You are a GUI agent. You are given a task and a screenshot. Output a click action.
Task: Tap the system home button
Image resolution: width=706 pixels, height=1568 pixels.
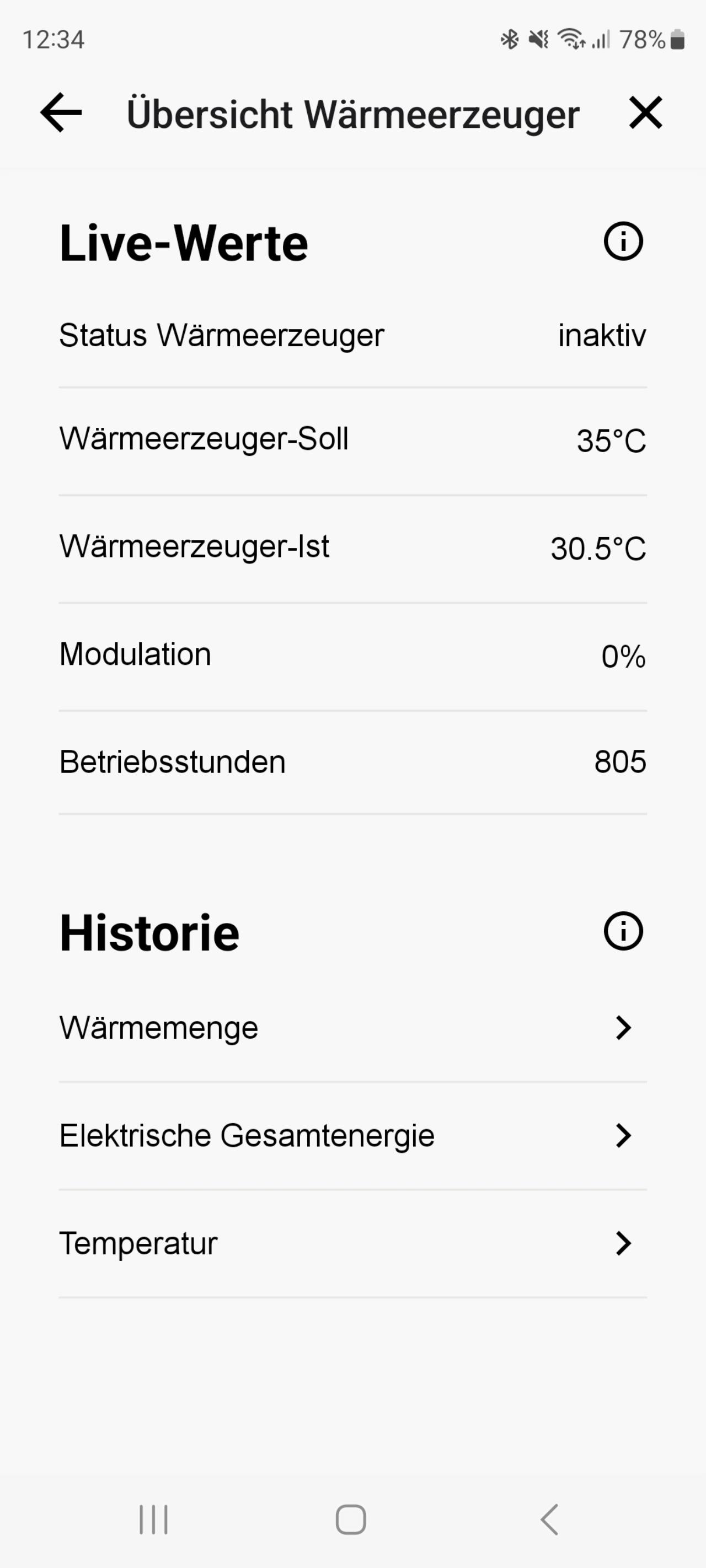pos(351,1519)
